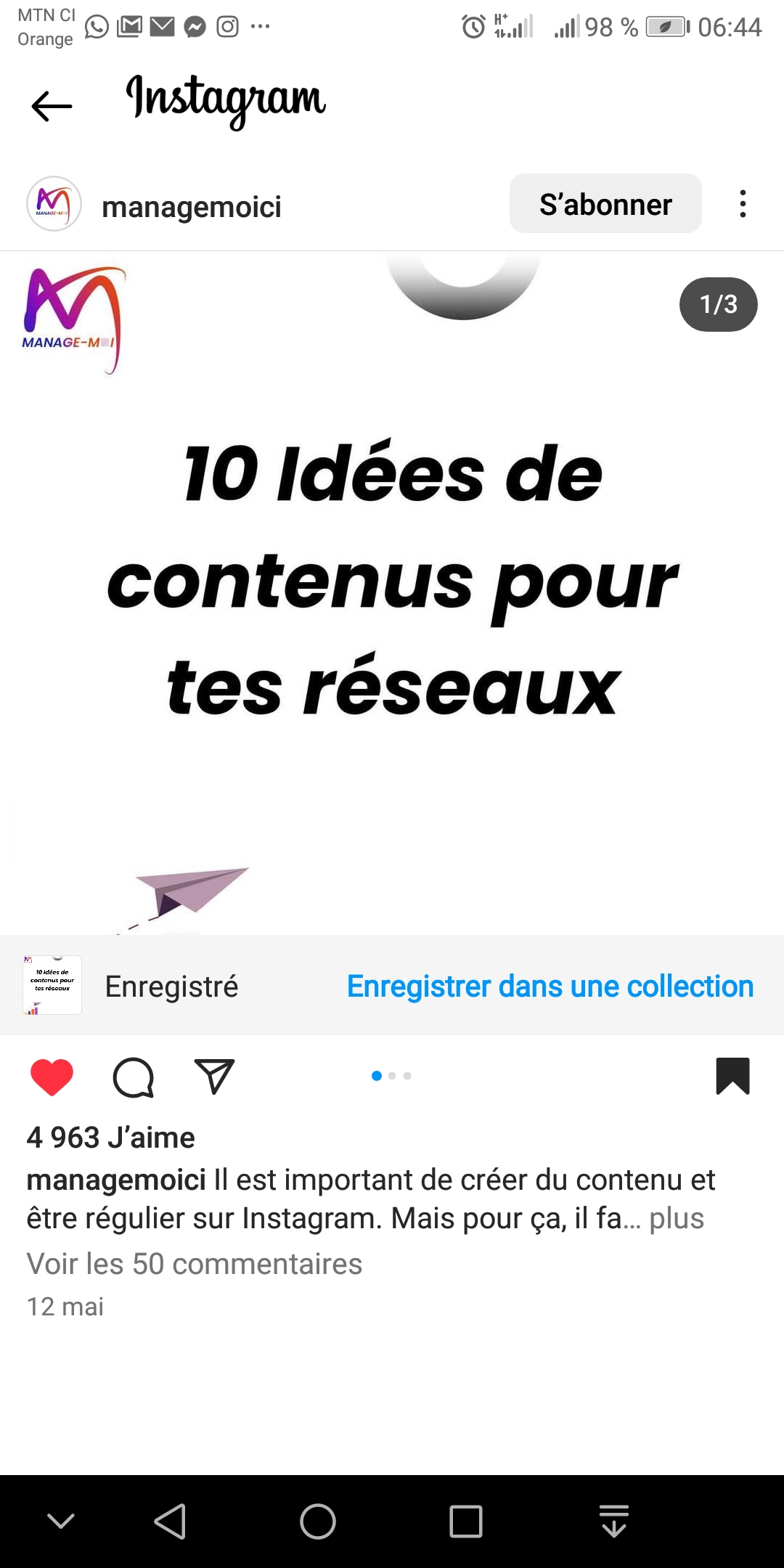
Task: Open the managemoici username in the header
Action: pyautogui.click(x=192, y=208)
